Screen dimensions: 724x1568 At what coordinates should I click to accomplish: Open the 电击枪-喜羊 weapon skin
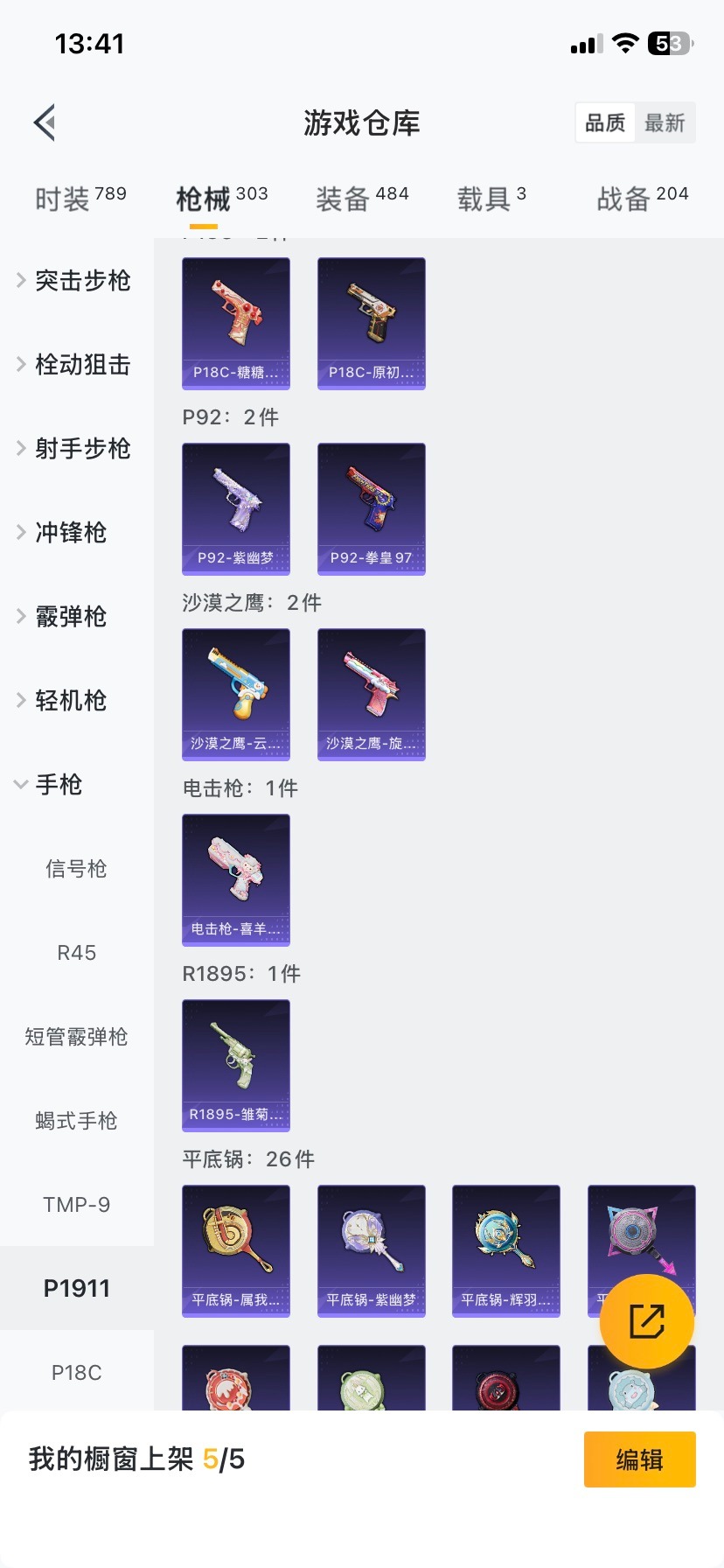tap(235, 880)
